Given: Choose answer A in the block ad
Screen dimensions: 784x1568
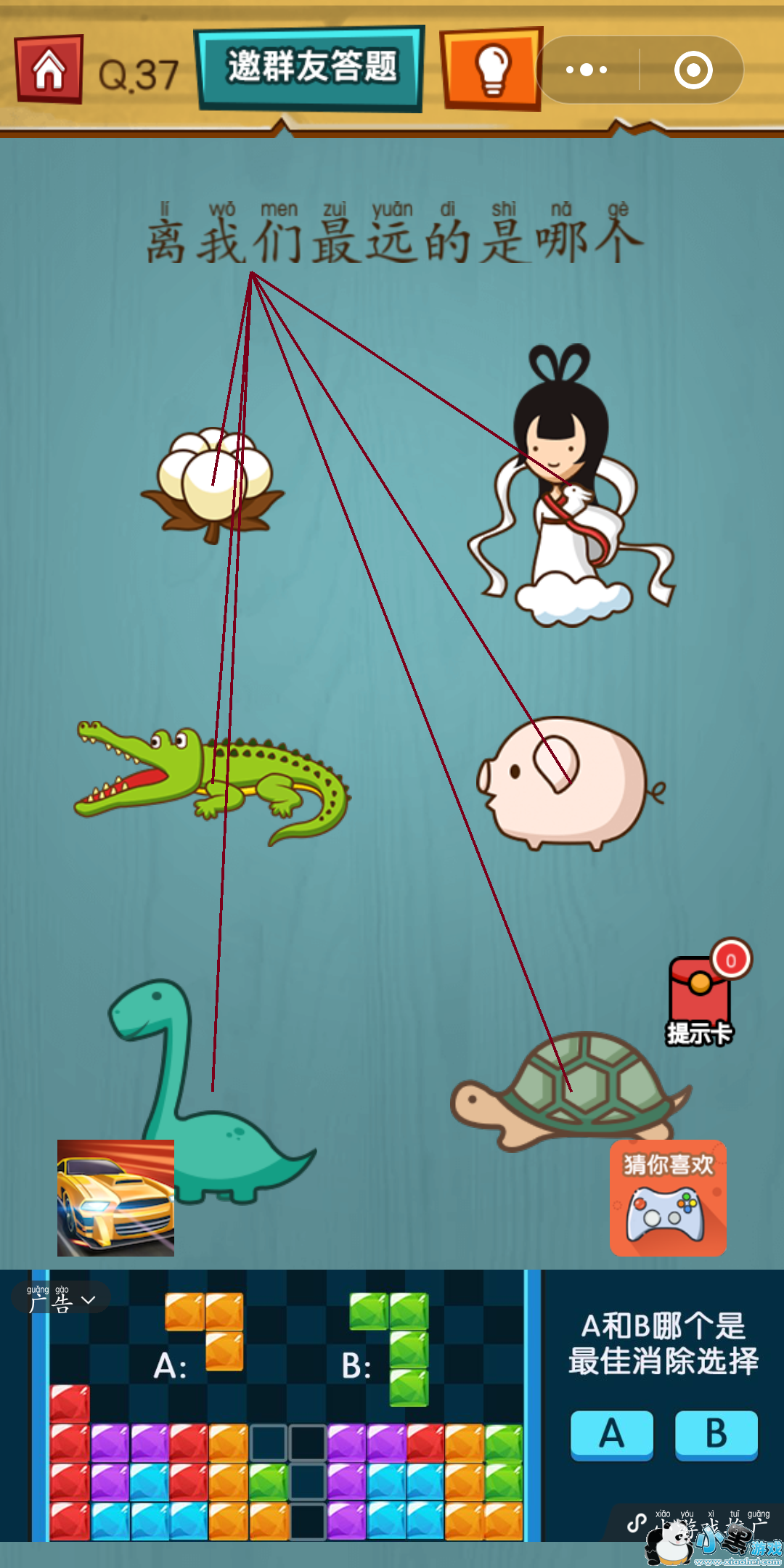Looking at the screenshot, I should 611,1434.
